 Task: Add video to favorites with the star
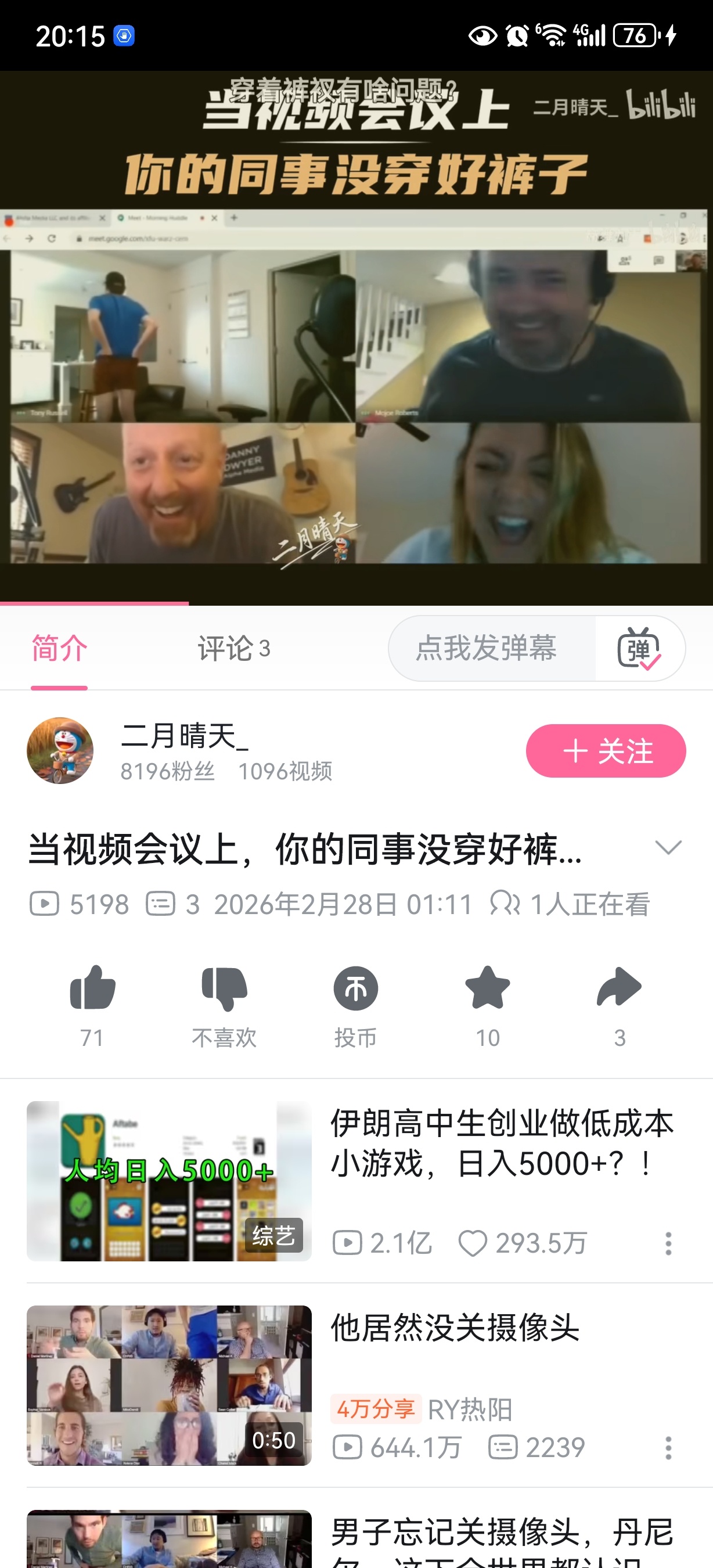487,988
